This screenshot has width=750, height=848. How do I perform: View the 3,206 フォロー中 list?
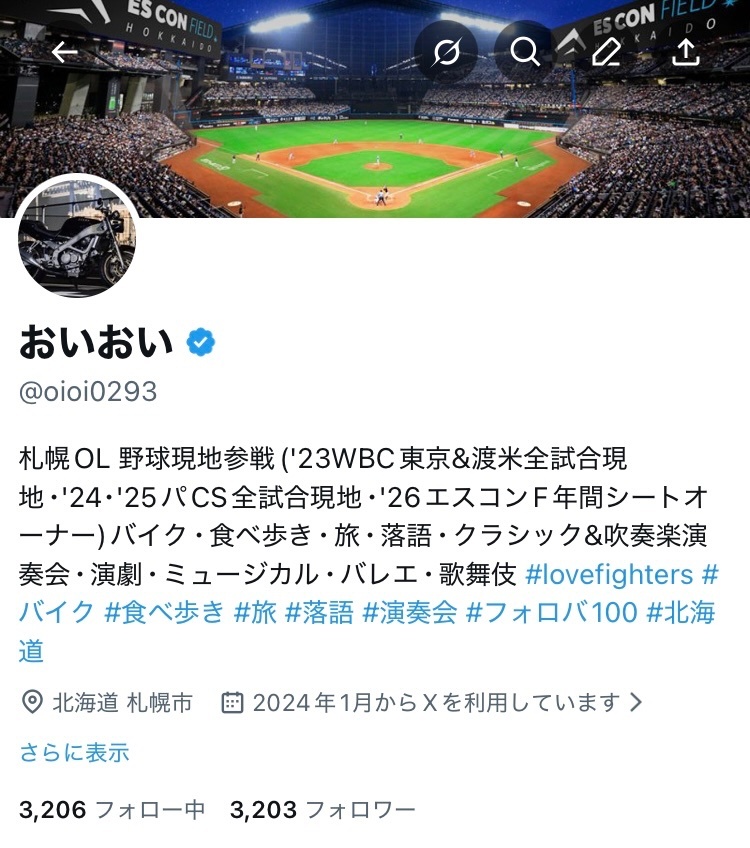(x=111, y=809)
